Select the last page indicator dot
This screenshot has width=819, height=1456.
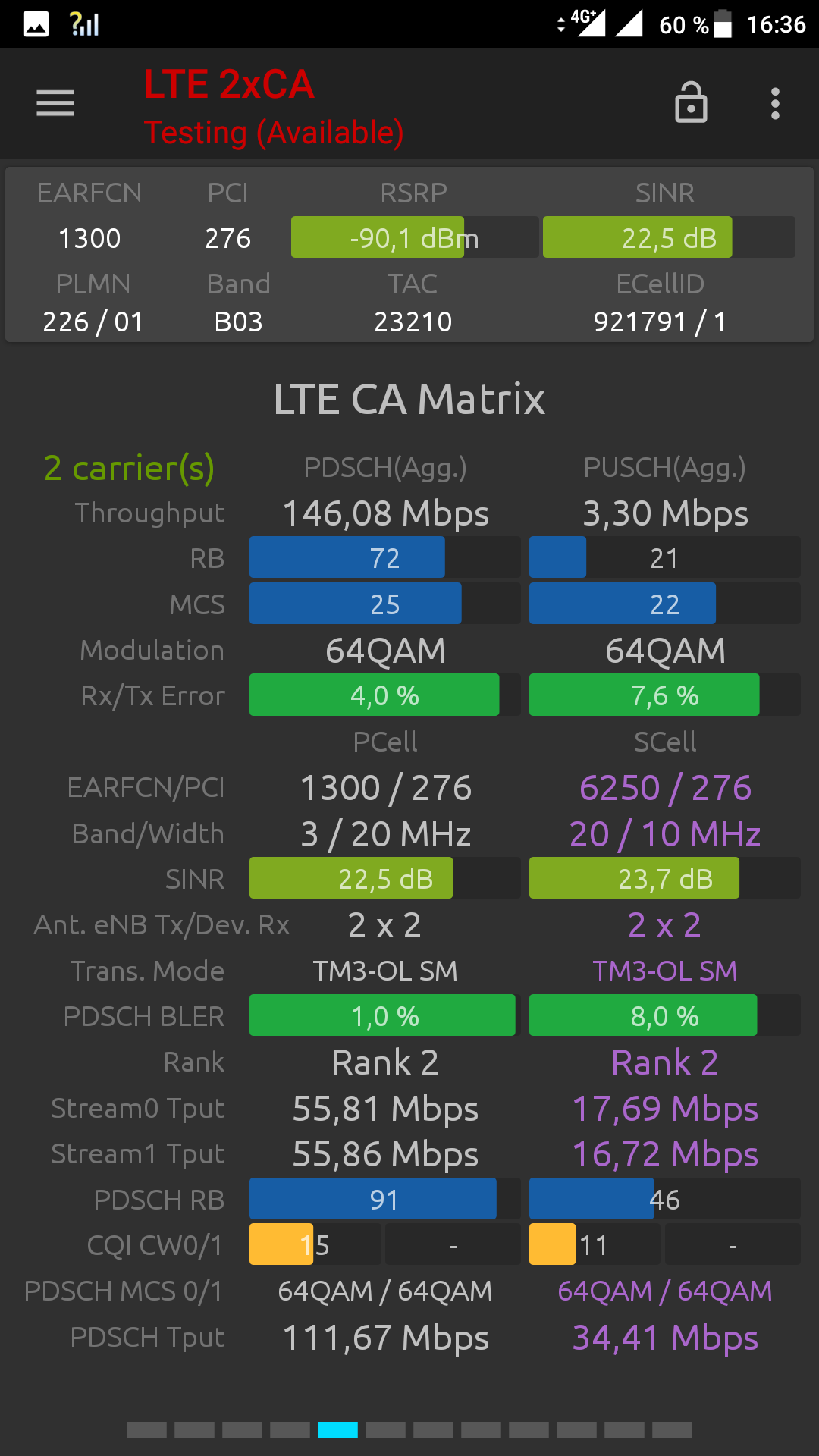pyautogui.click(x=672, y=1430)
